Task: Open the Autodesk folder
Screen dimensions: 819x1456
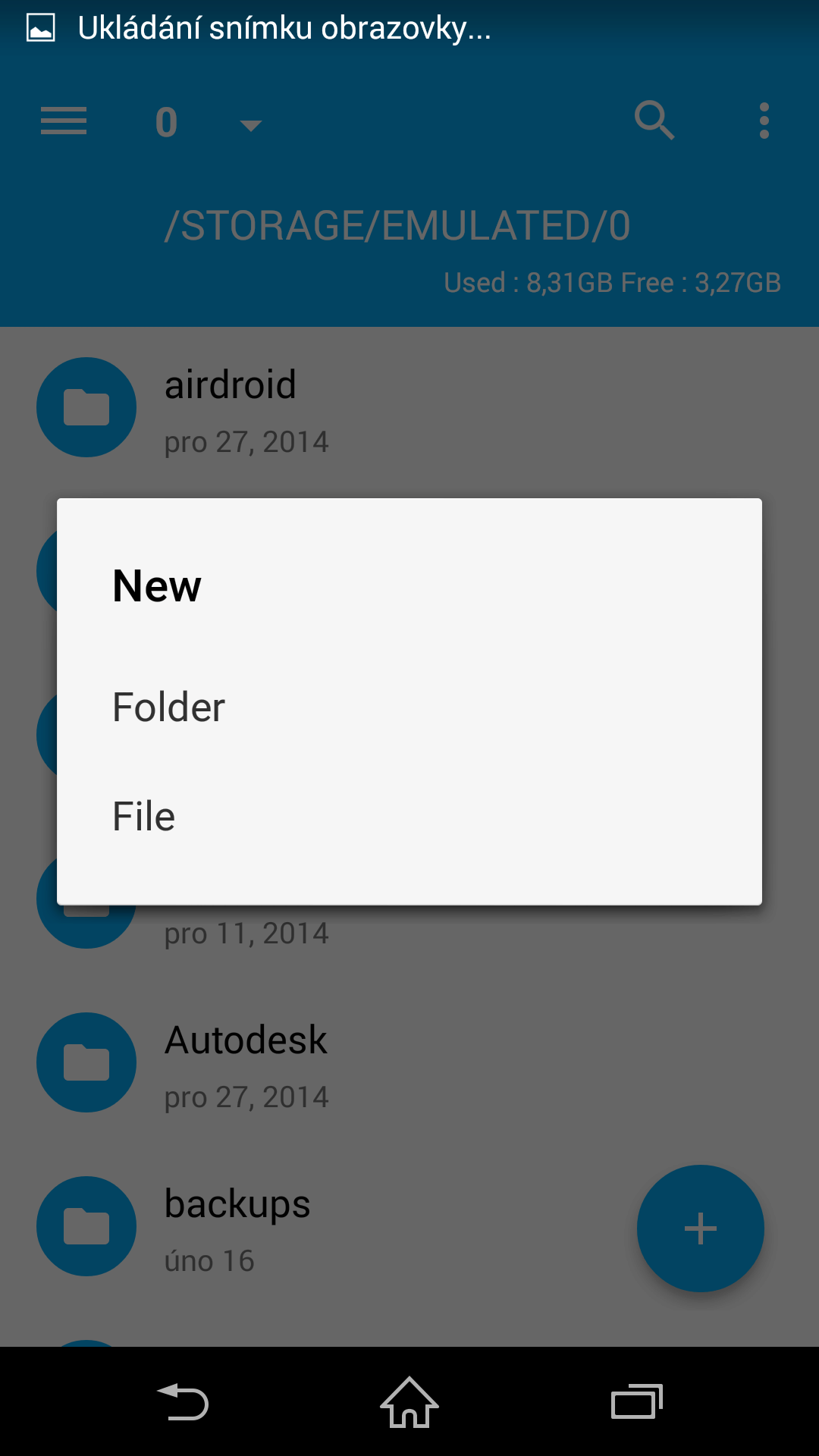Action: click(409, 1063)
